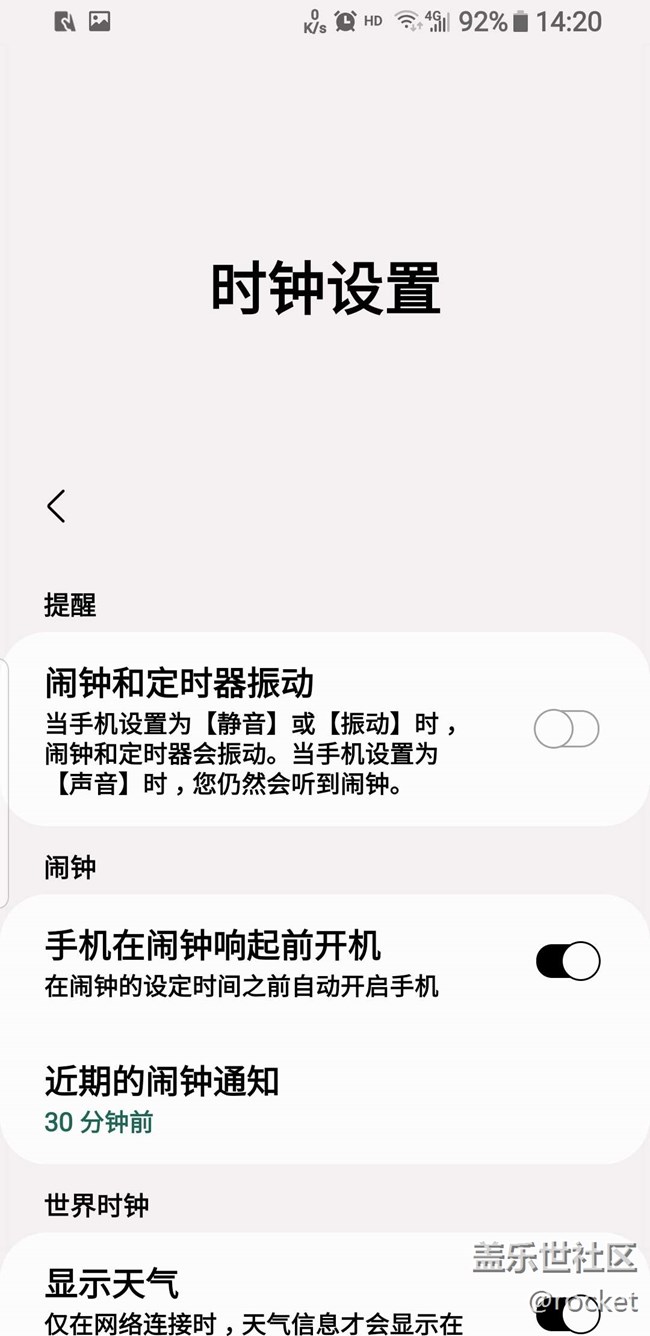
Task: Open 近期的闹钟通知 setting
Action: [325, 1099]
